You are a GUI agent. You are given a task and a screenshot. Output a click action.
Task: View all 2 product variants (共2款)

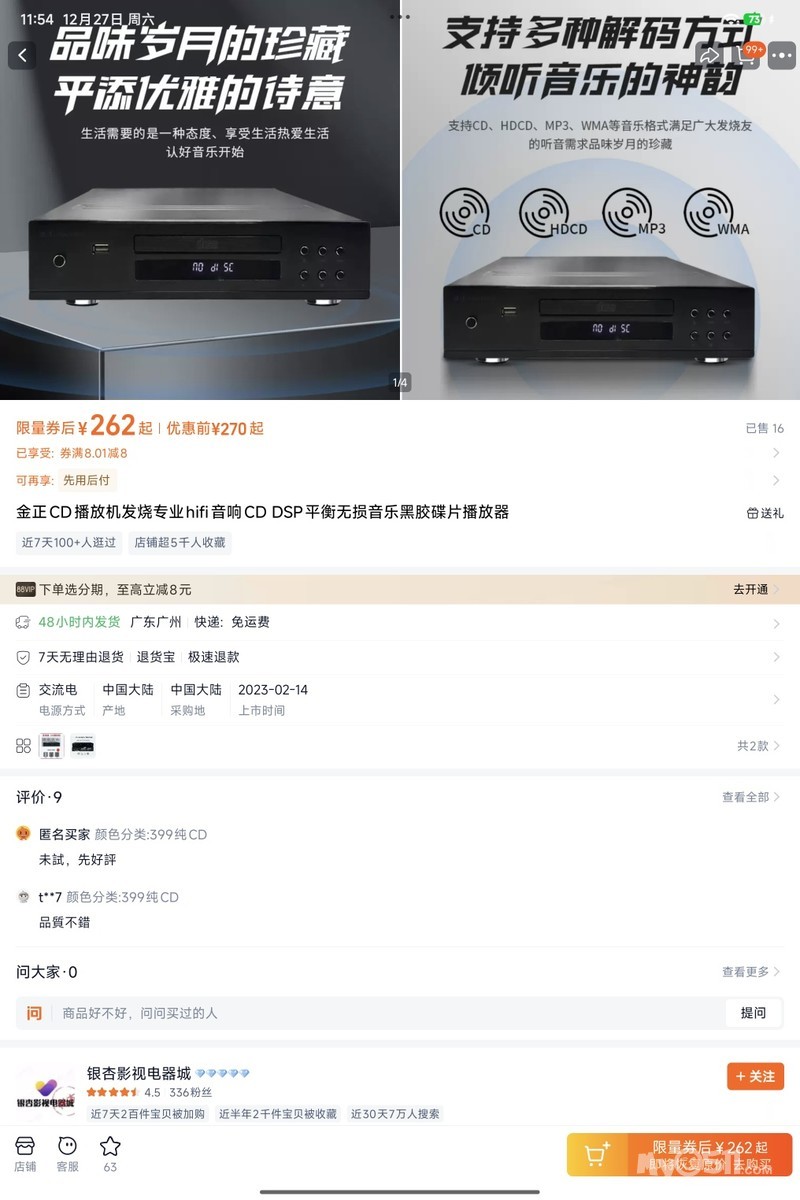(759, 746)
